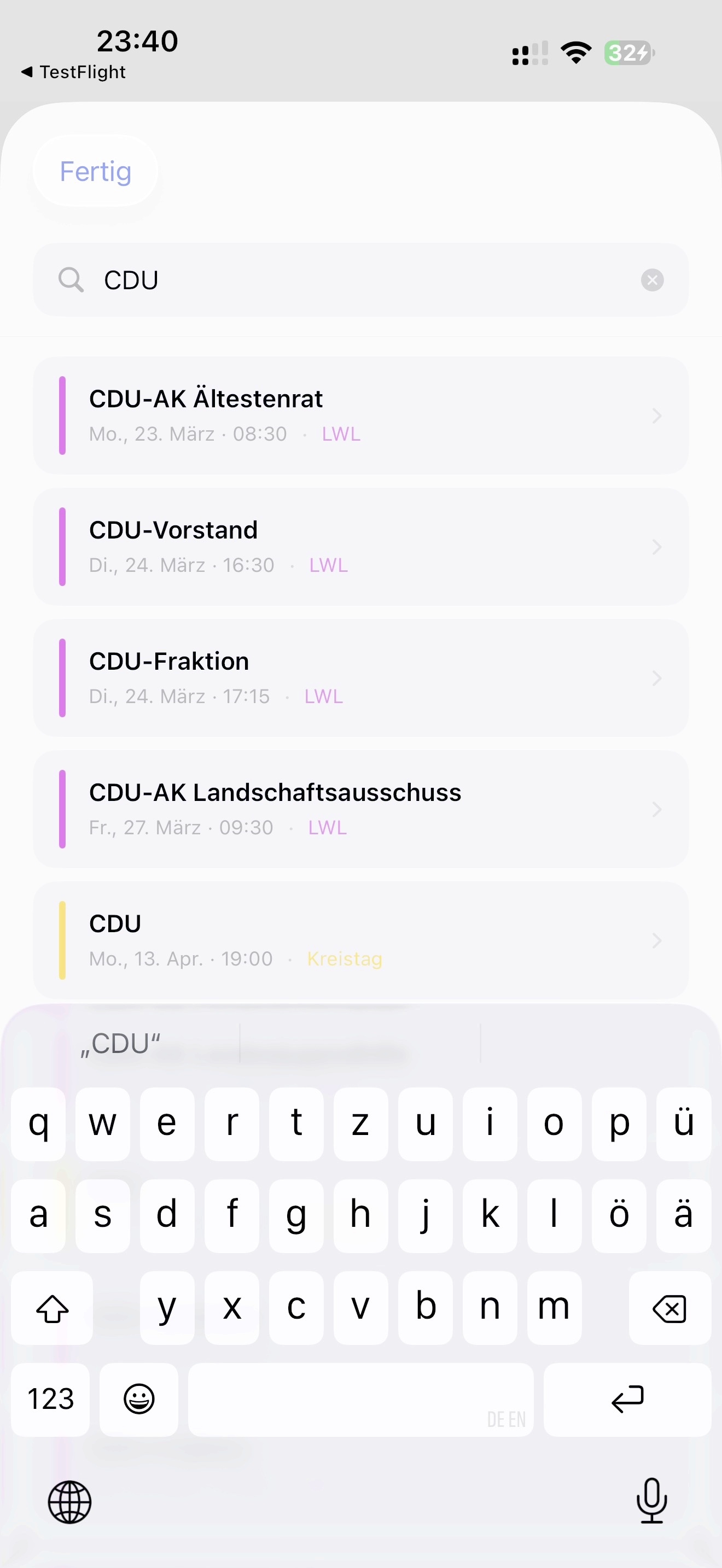
Task: Tap the backspace icon on the keyboard
Action: (x=669, y=1307)
